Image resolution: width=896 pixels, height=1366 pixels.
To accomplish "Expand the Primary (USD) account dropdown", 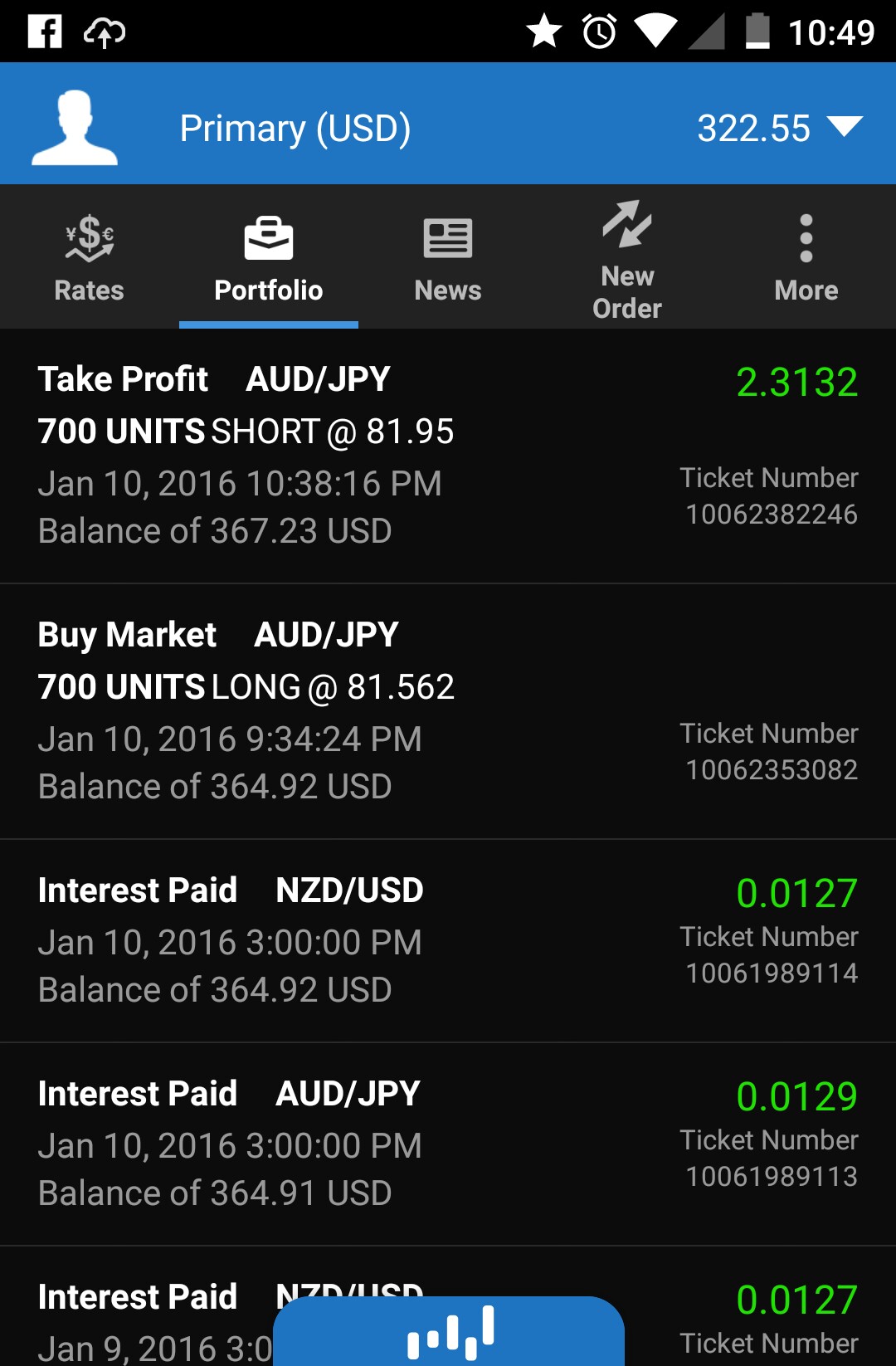I will pyautogui.click(x=845, y=128).
